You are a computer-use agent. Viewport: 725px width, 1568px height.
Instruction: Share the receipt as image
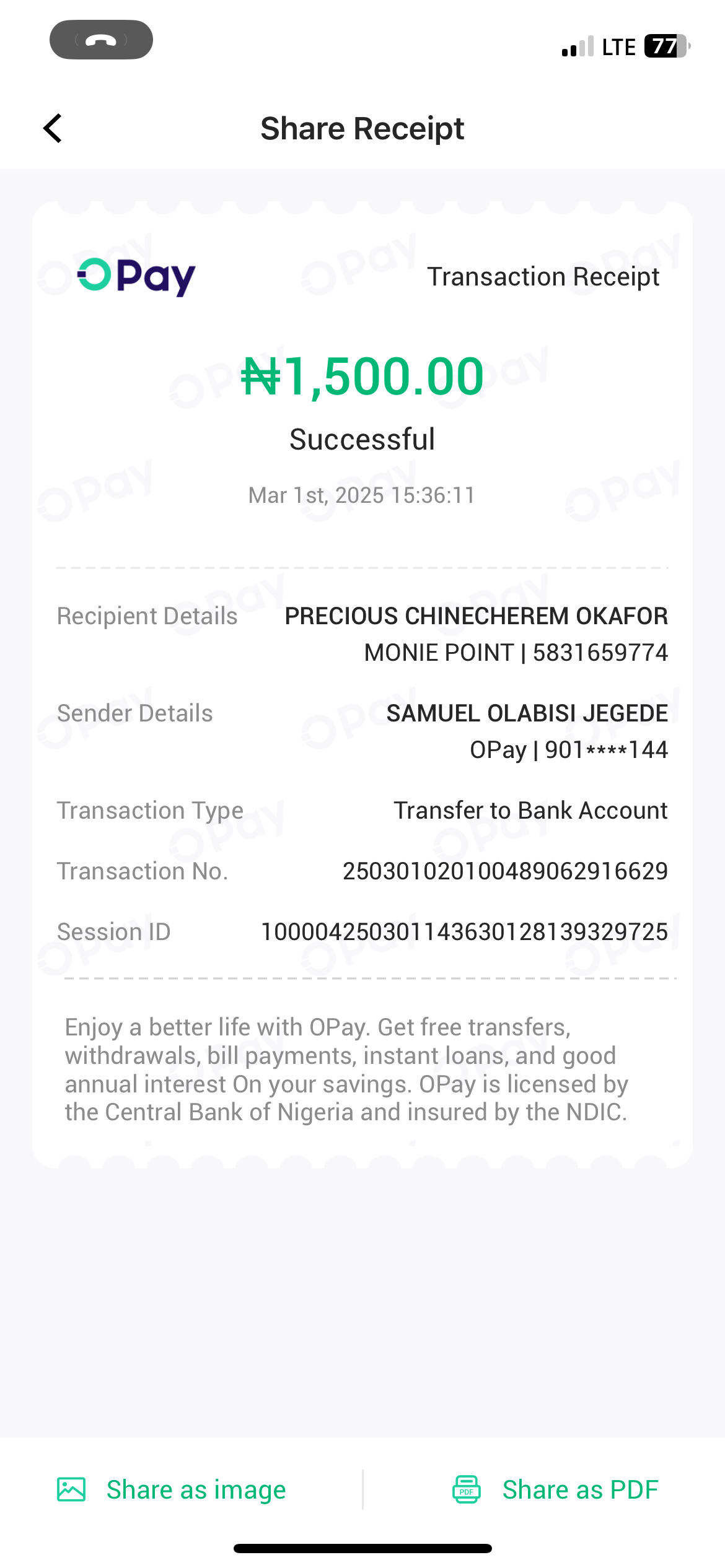click(x=172, y=1489)
